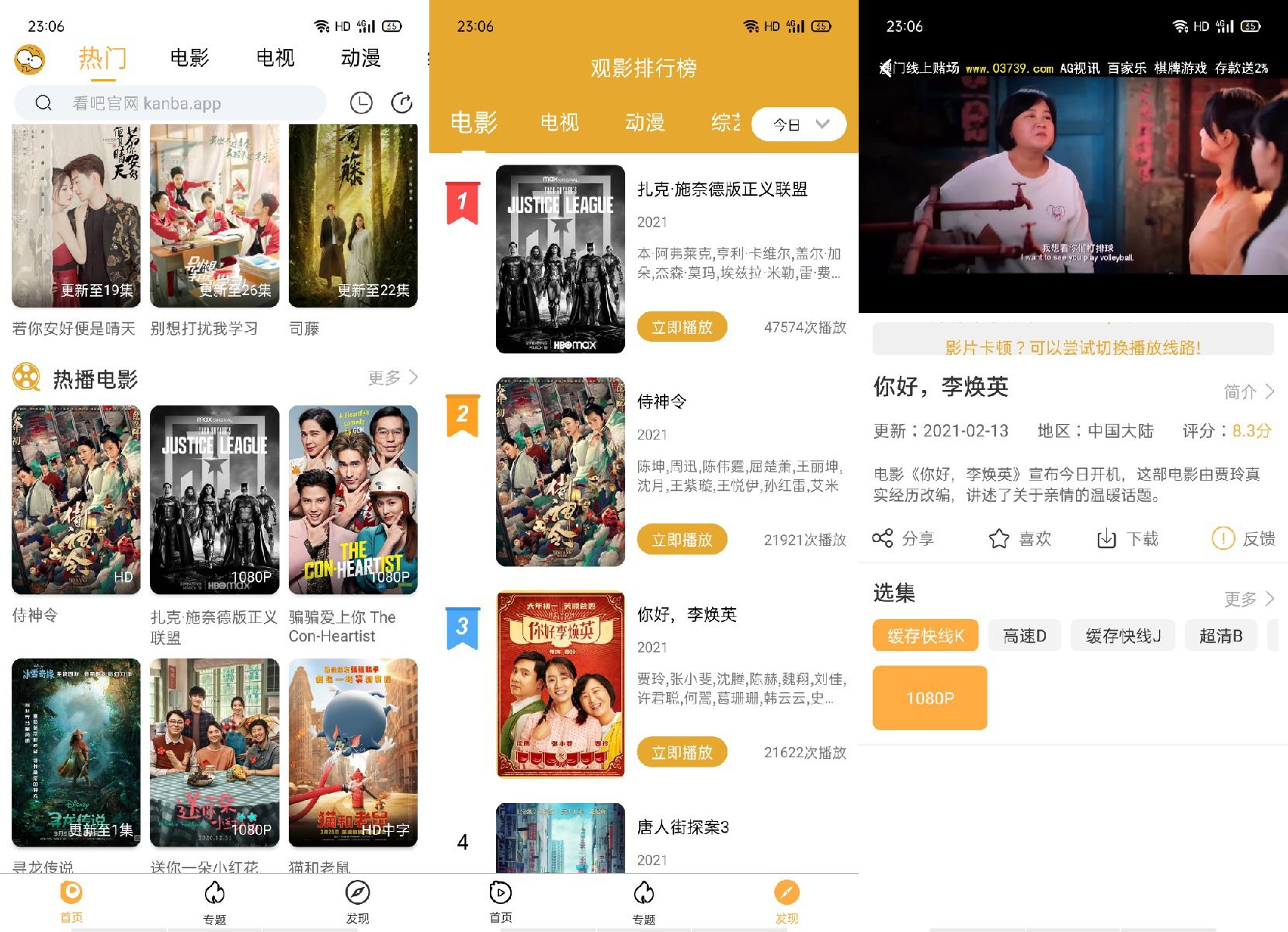The height and width of the screenshot is (932, 1288).
Task: Open 更多 next to 热播电影
Action: 393,377
